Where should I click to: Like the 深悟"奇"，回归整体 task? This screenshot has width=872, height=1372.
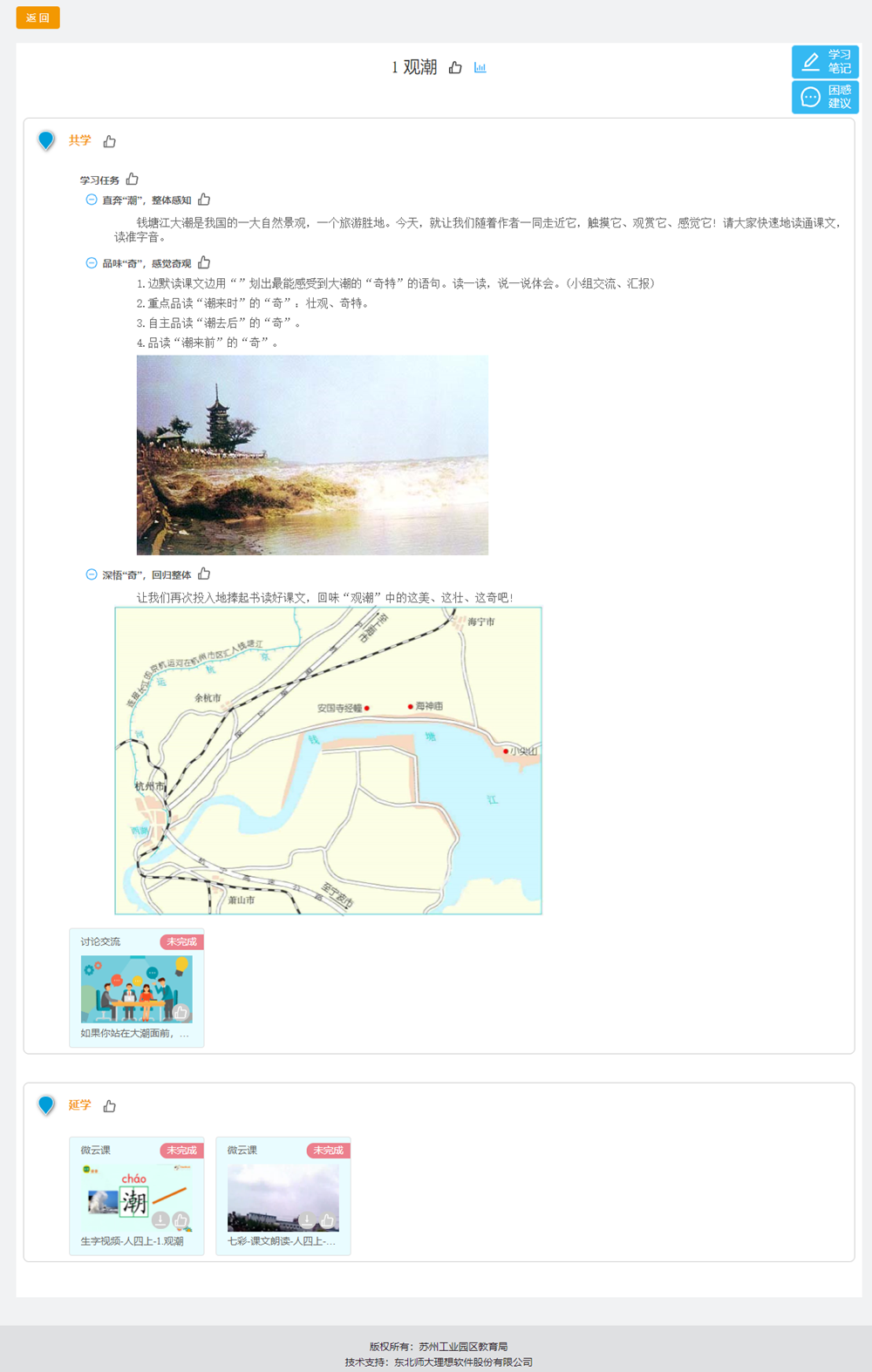click(x=204, y=574)
